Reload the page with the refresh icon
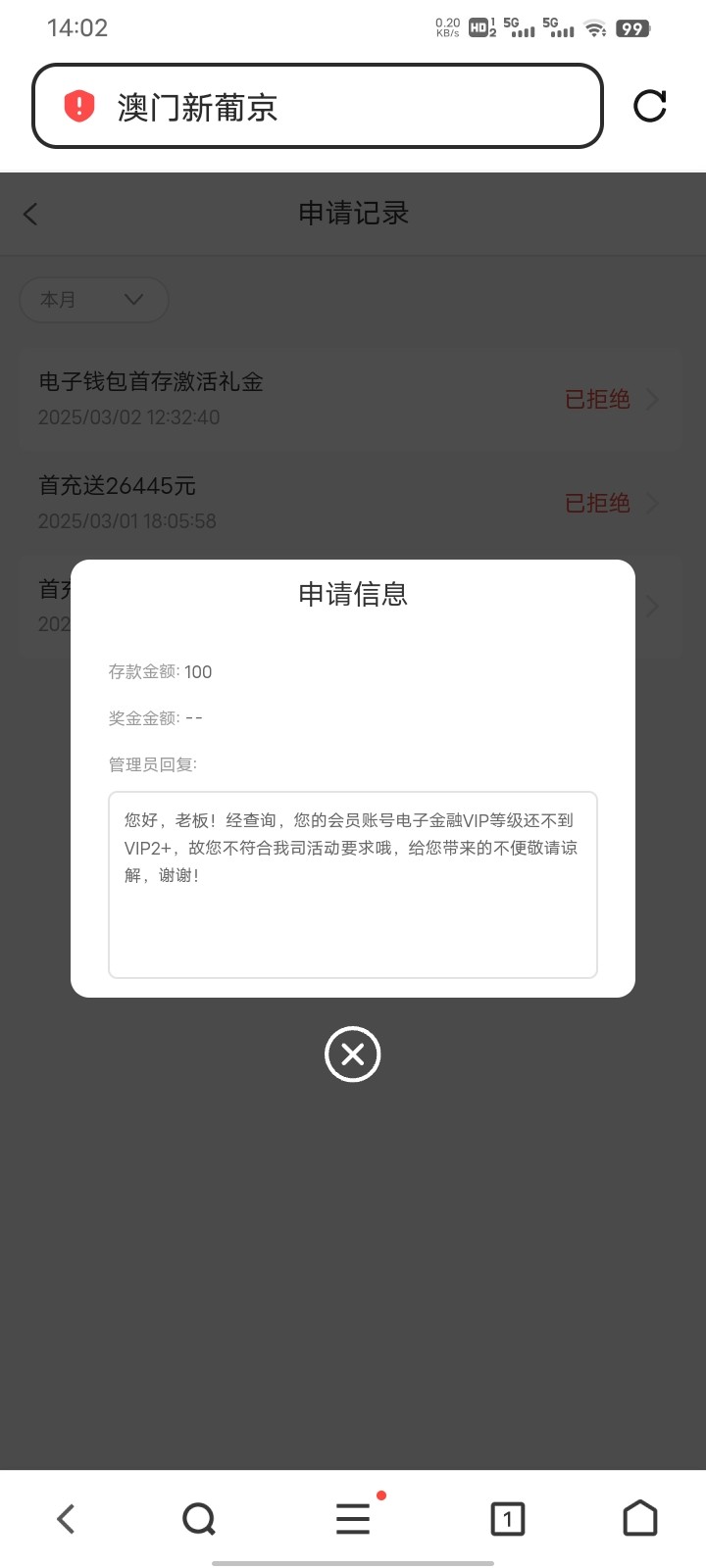 click(x=650, y=106)
